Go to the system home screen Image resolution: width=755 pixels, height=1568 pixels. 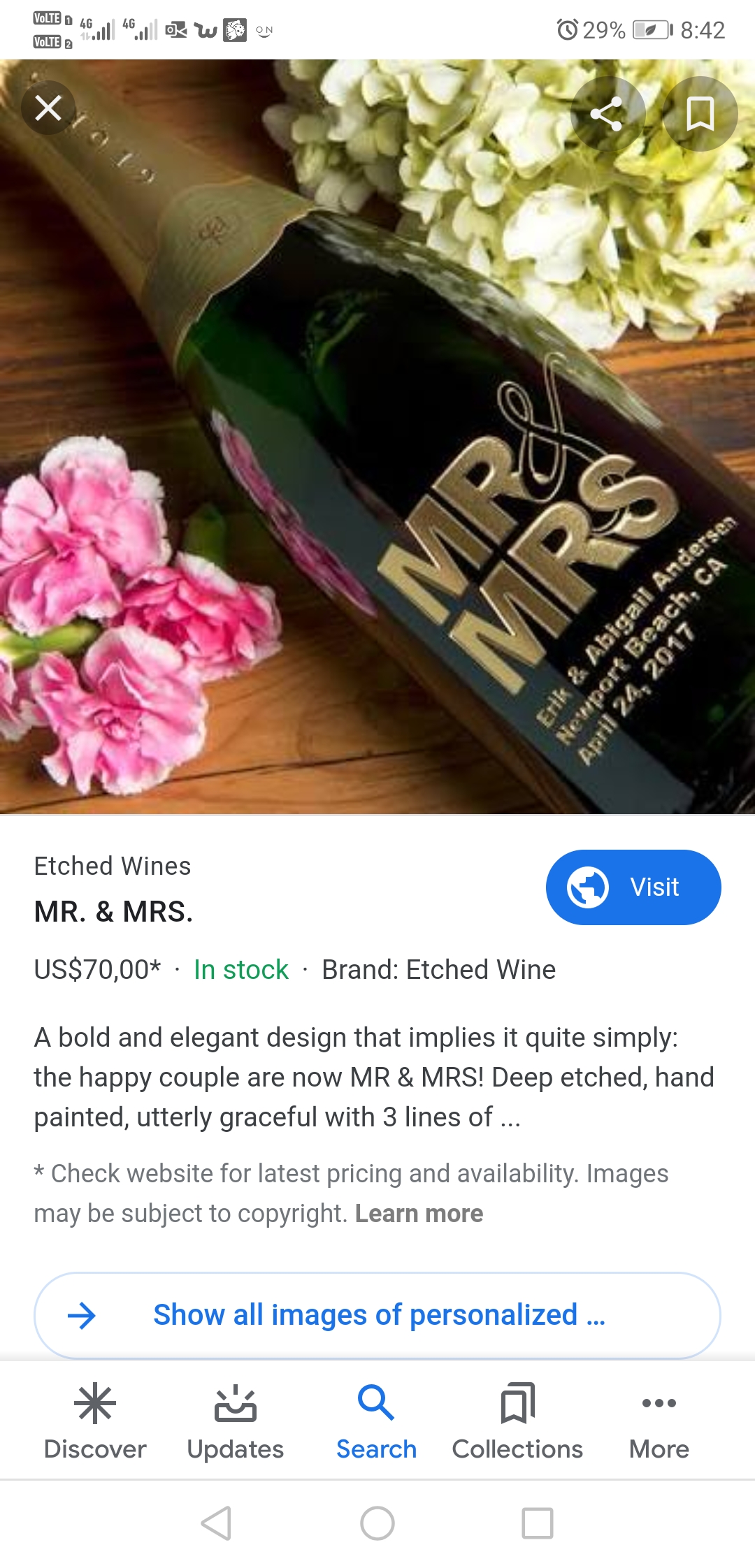[377, 1523]
